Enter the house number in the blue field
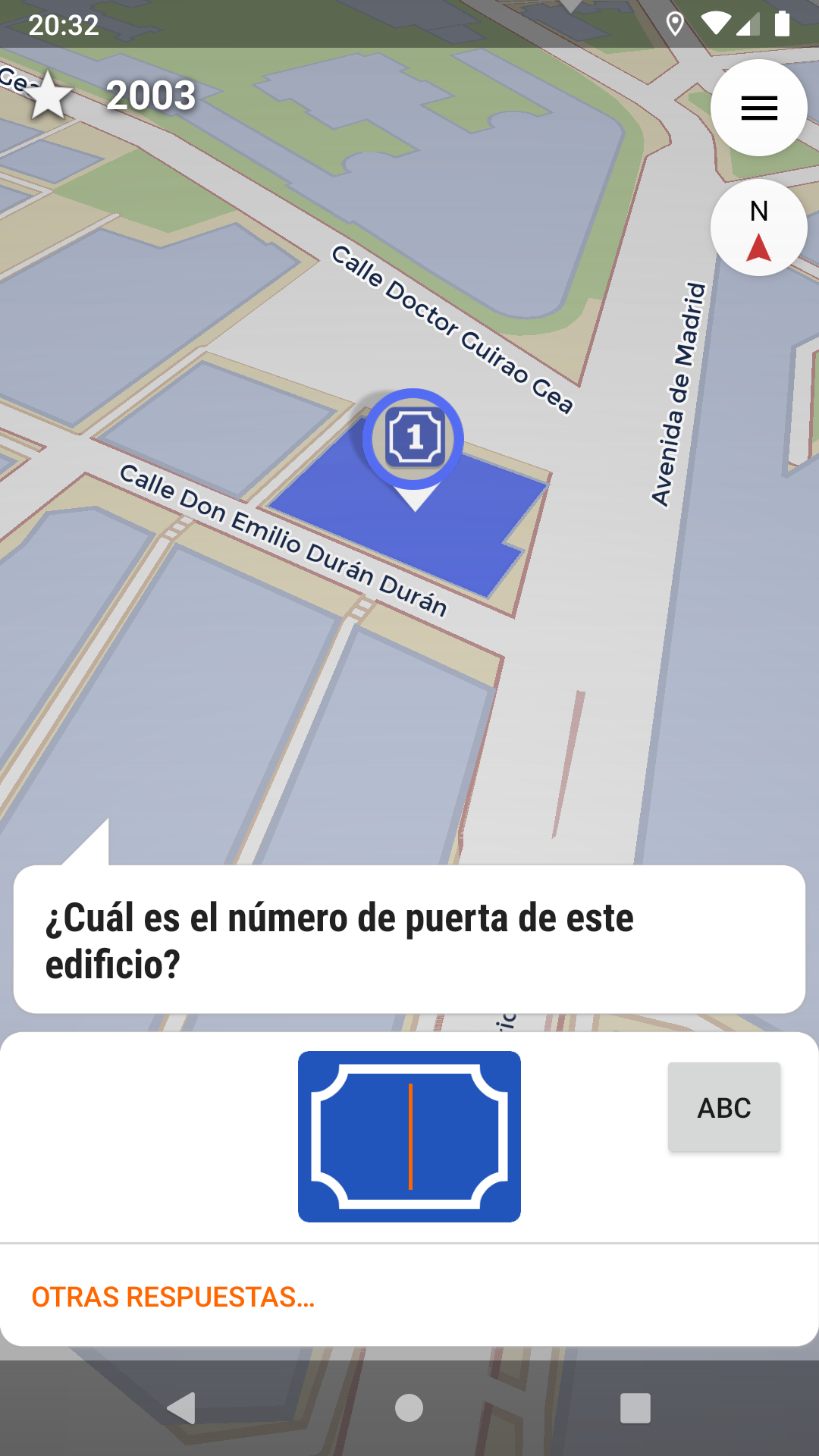 [409, 1136]
